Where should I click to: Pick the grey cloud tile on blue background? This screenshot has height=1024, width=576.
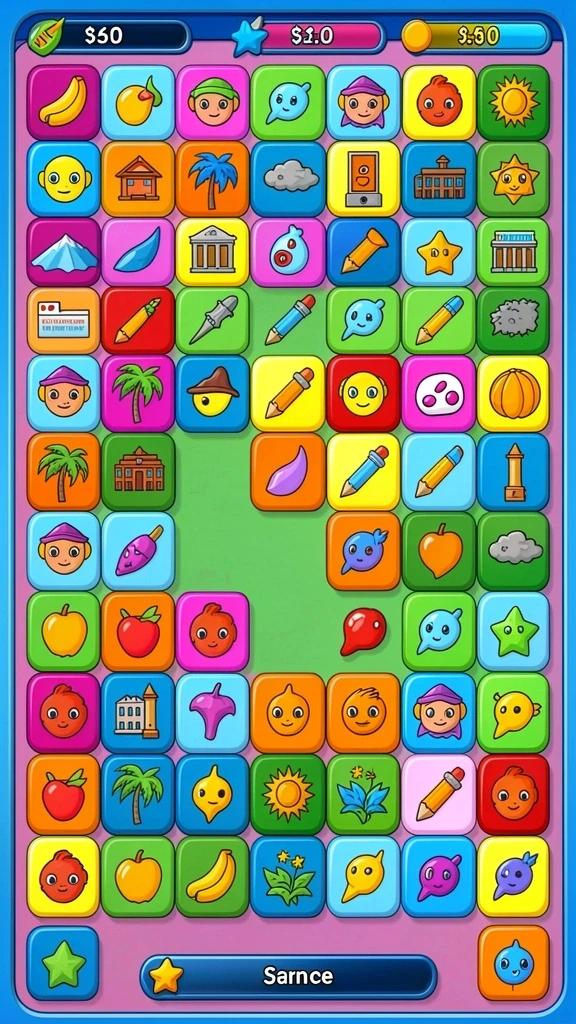[x=288, y=178]
